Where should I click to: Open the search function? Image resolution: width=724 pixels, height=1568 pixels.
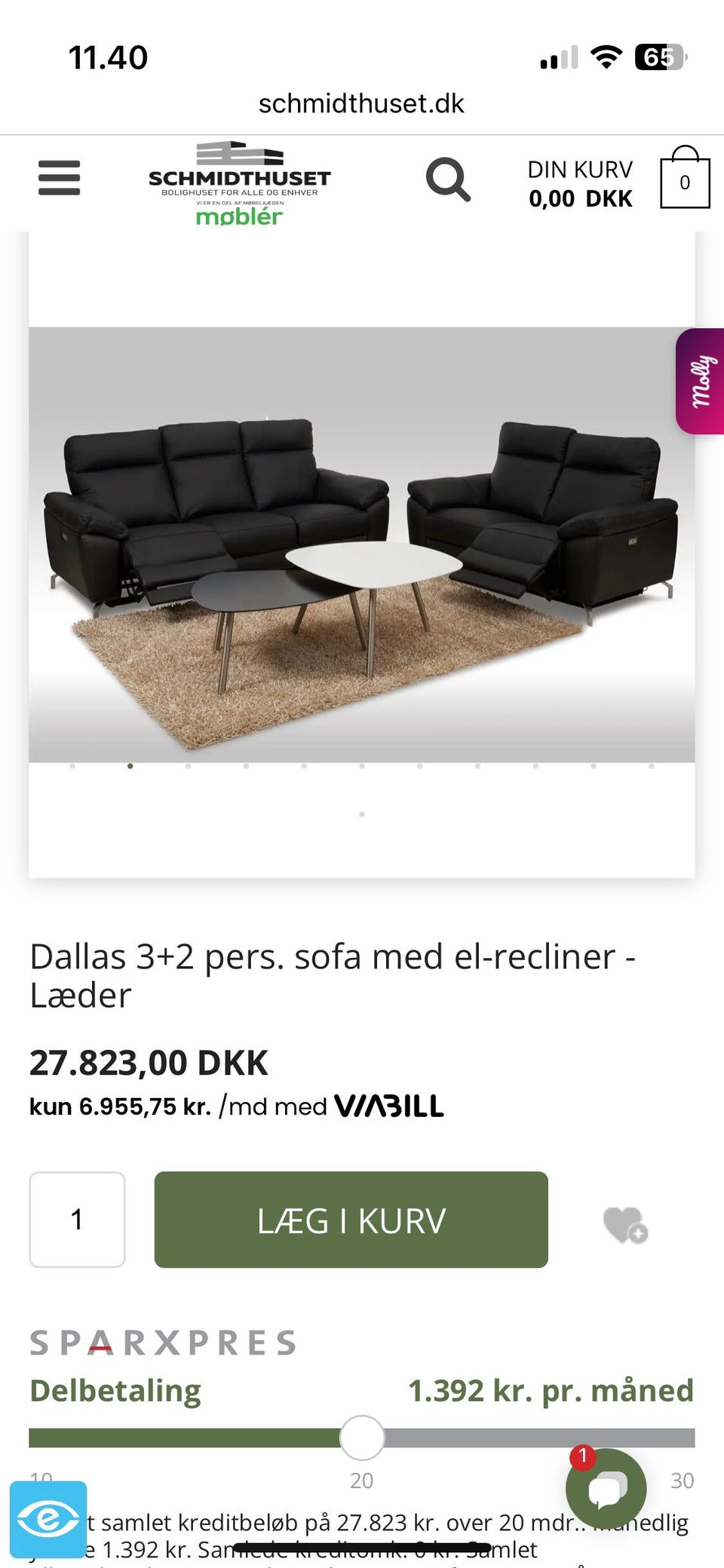pos(449,179)
